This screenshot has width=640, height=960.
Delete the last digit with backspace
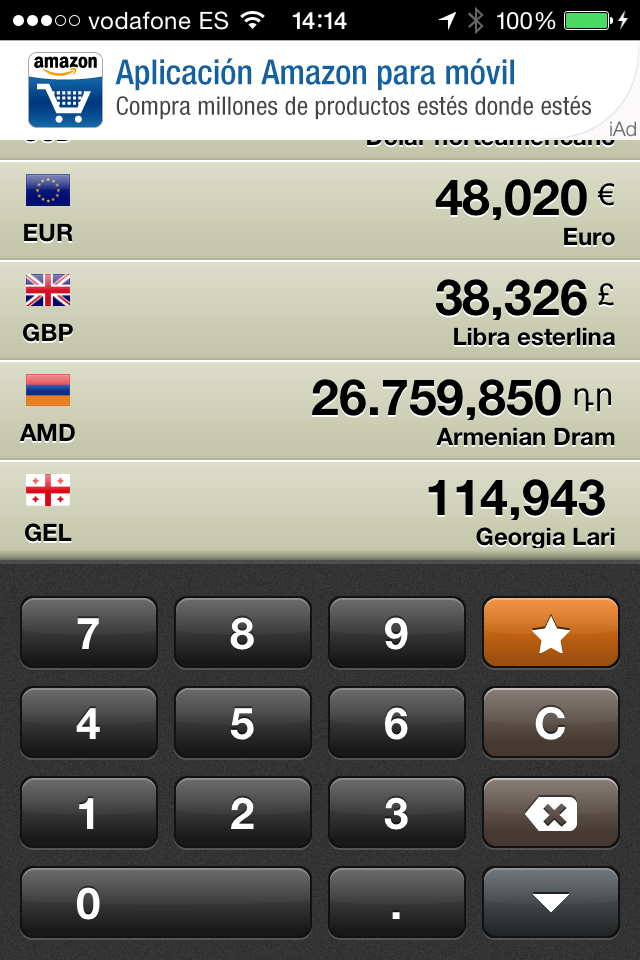551,813
